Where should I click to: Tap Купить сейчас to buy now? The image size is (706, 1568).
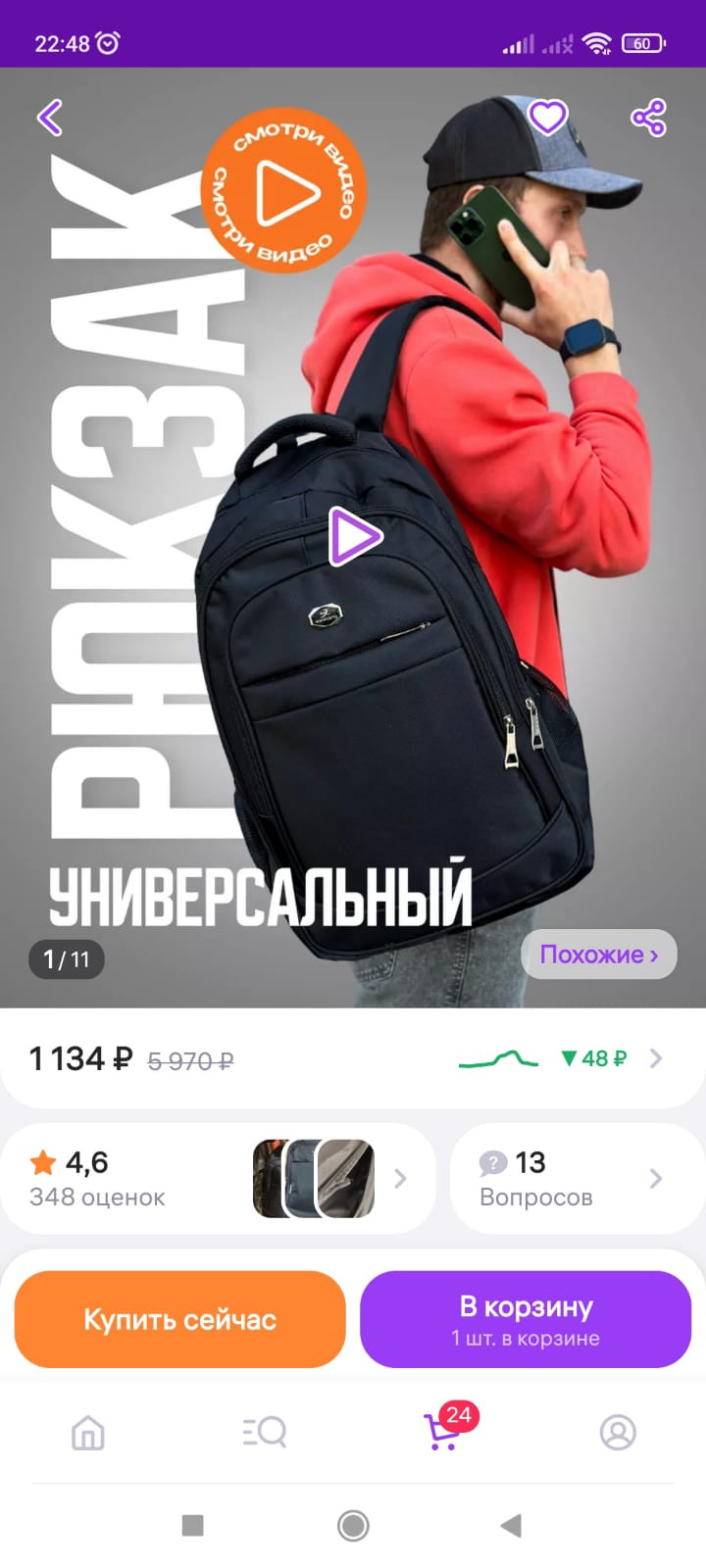(180, 1319)
